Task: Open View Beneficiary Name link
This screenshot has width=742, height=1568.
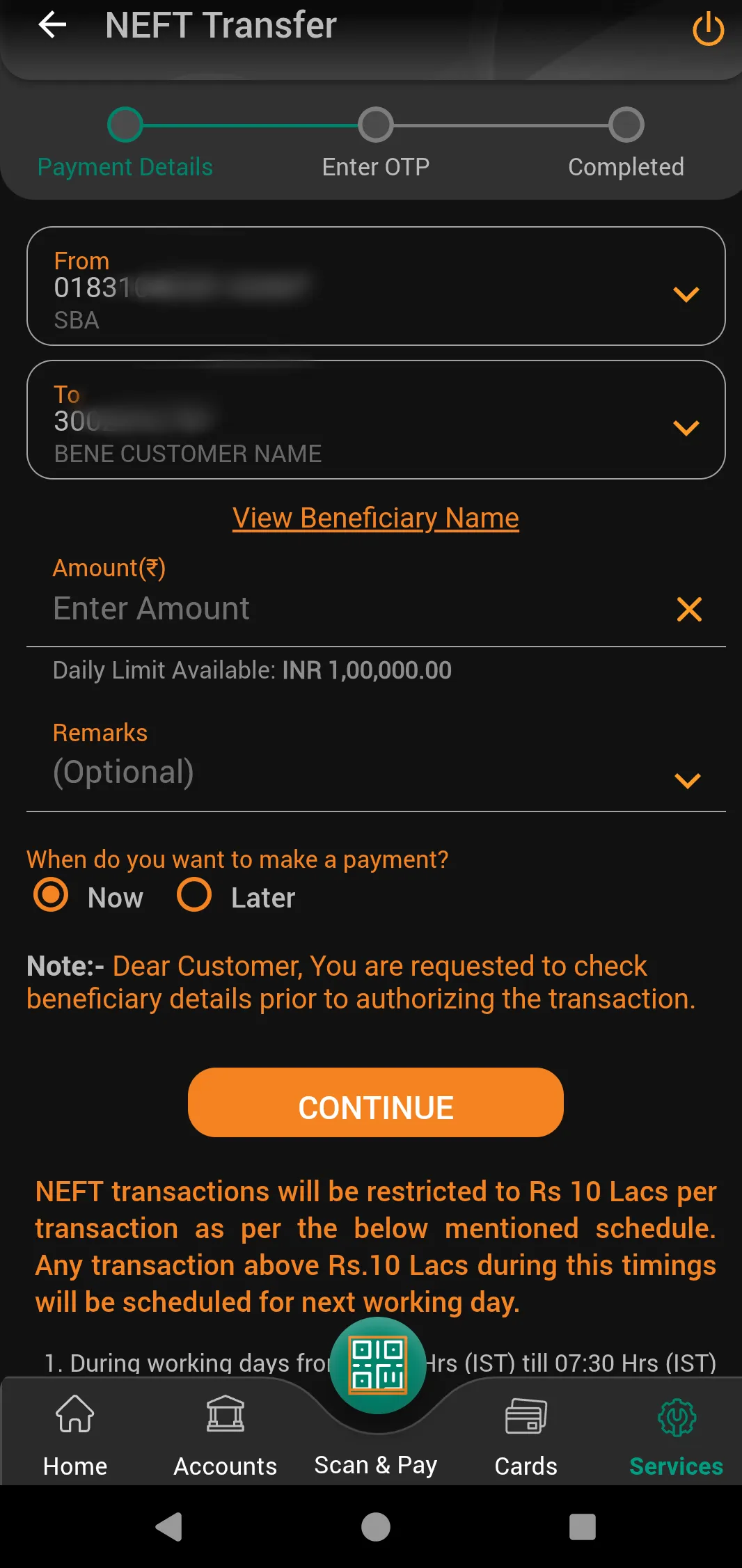Action: coord(375,518)
